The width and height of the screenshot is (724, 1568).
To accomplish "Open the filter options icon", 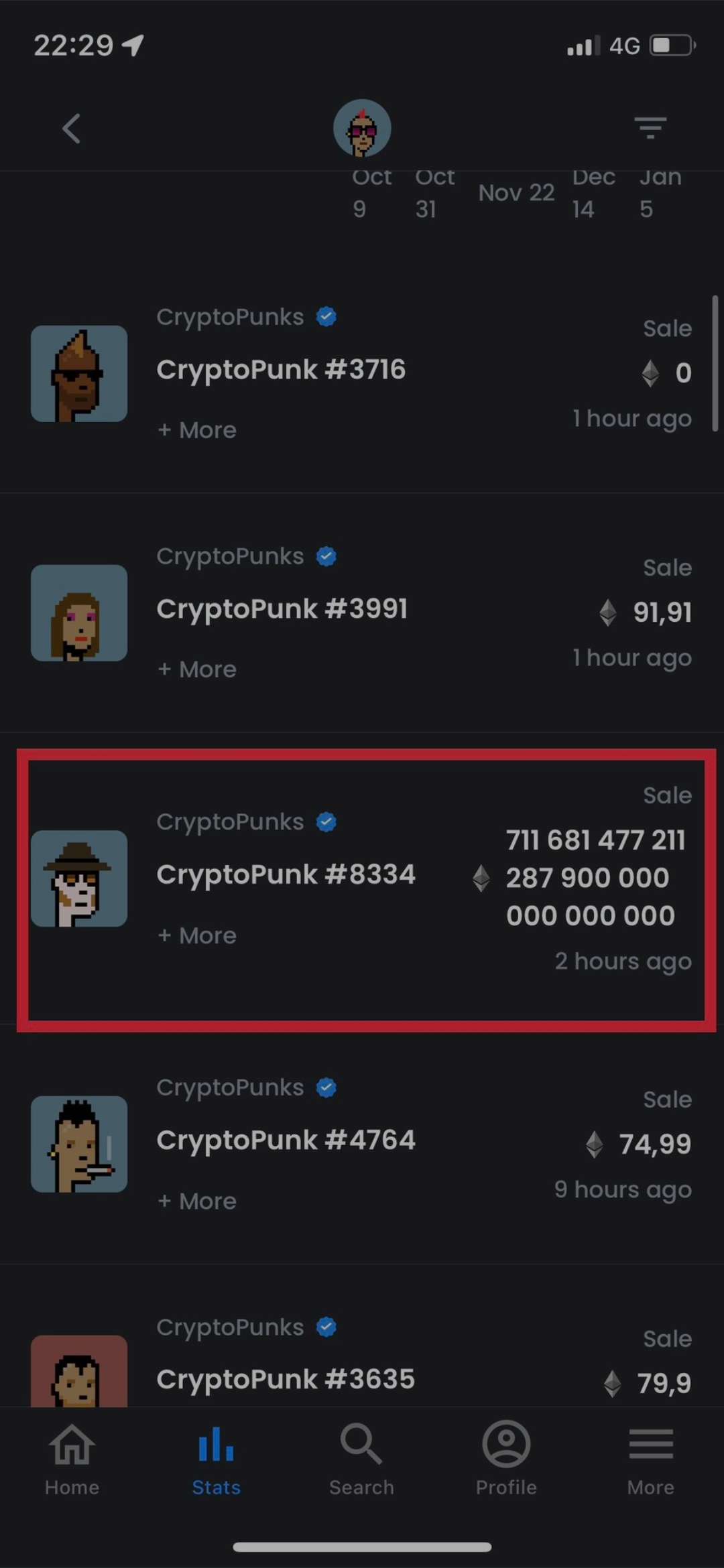I will pyautogui.click(x=650, y=127).
